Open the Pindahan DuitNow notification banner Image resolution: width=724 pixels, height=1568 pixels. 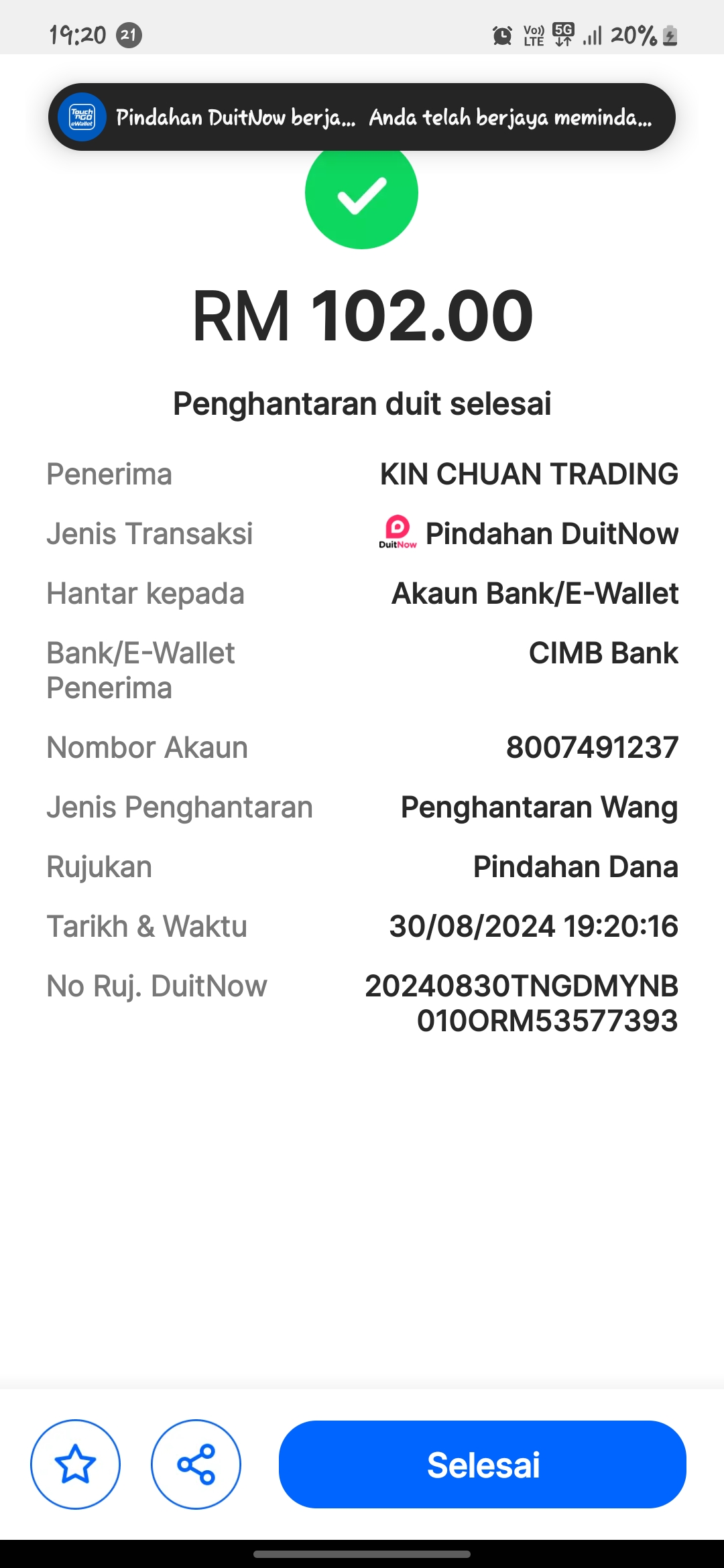point(362,117)
